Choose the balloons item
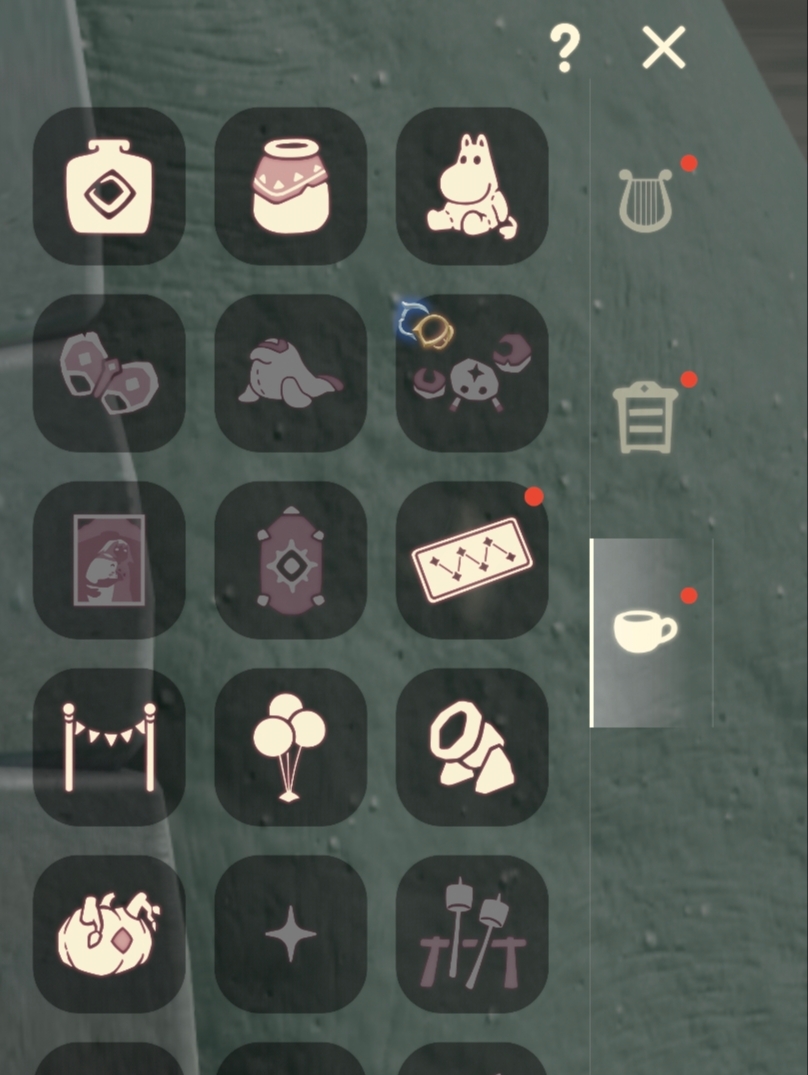 click(x=290, y=747)
